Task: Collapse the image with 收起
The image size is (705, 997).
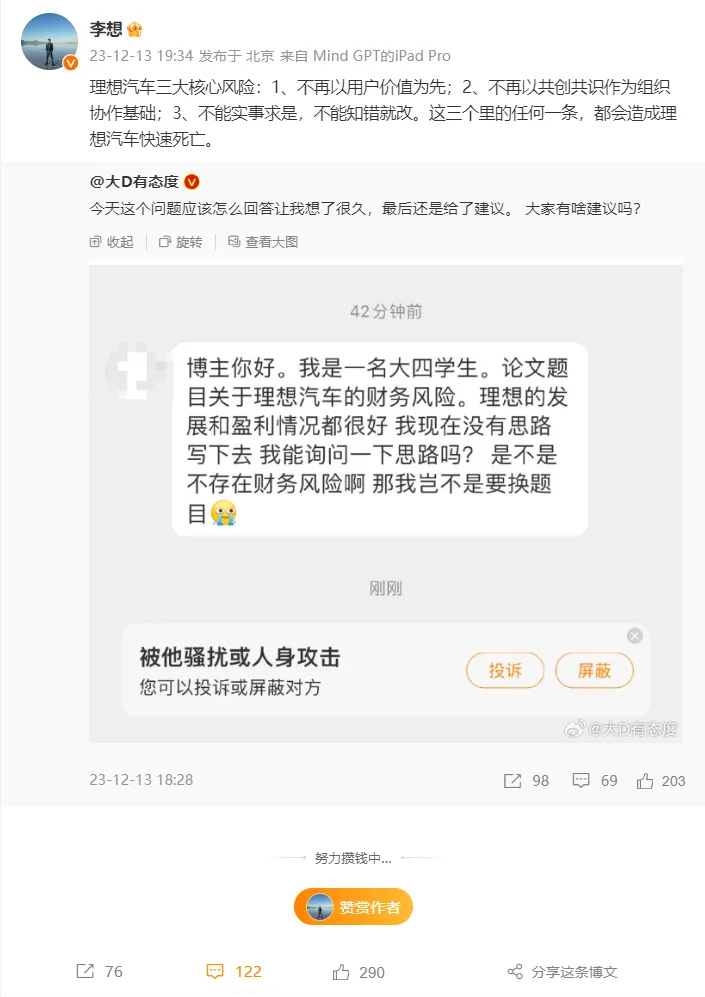Action: [112, 242]
